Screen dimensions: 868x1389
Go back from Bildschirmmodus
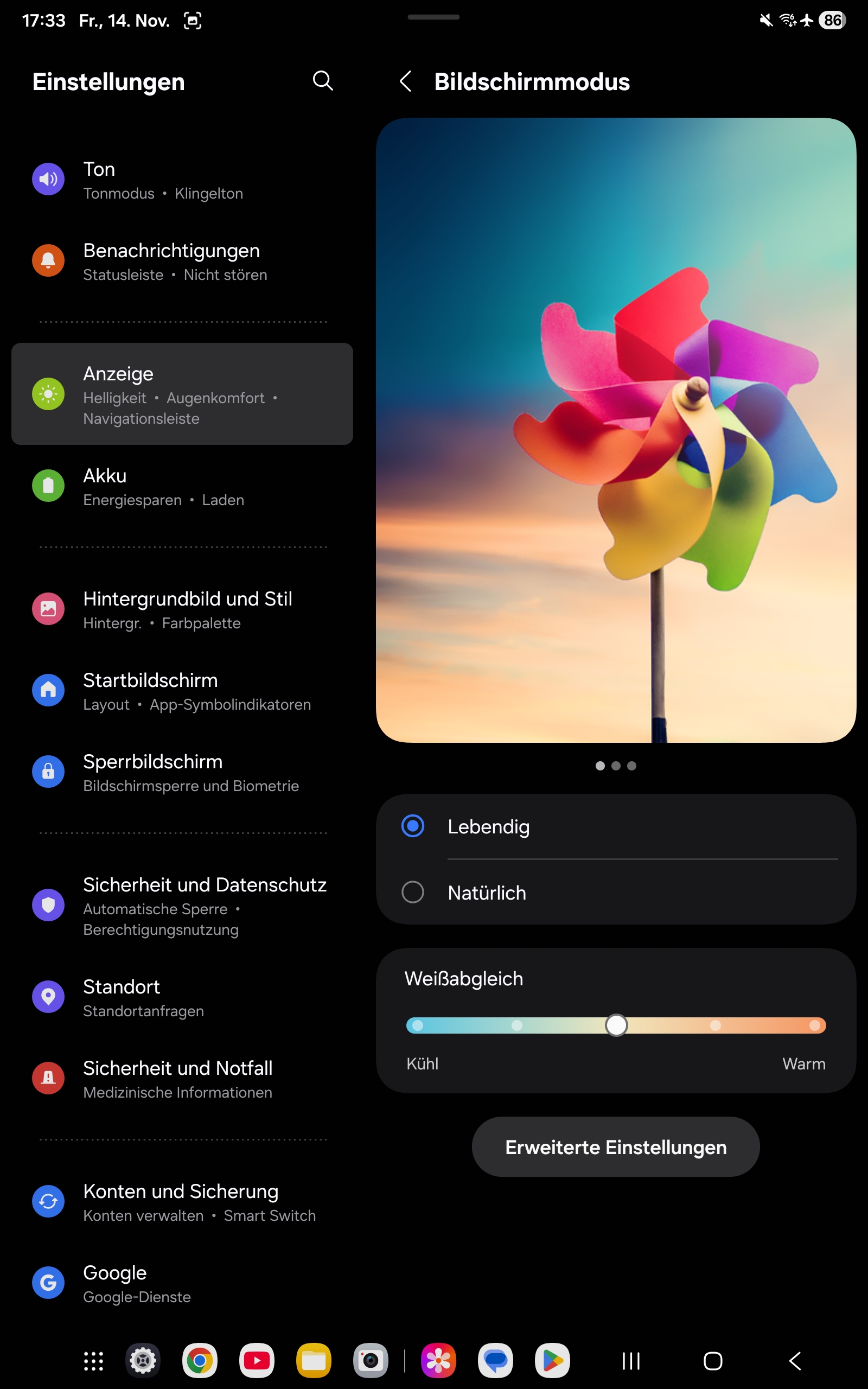(406, 81)
